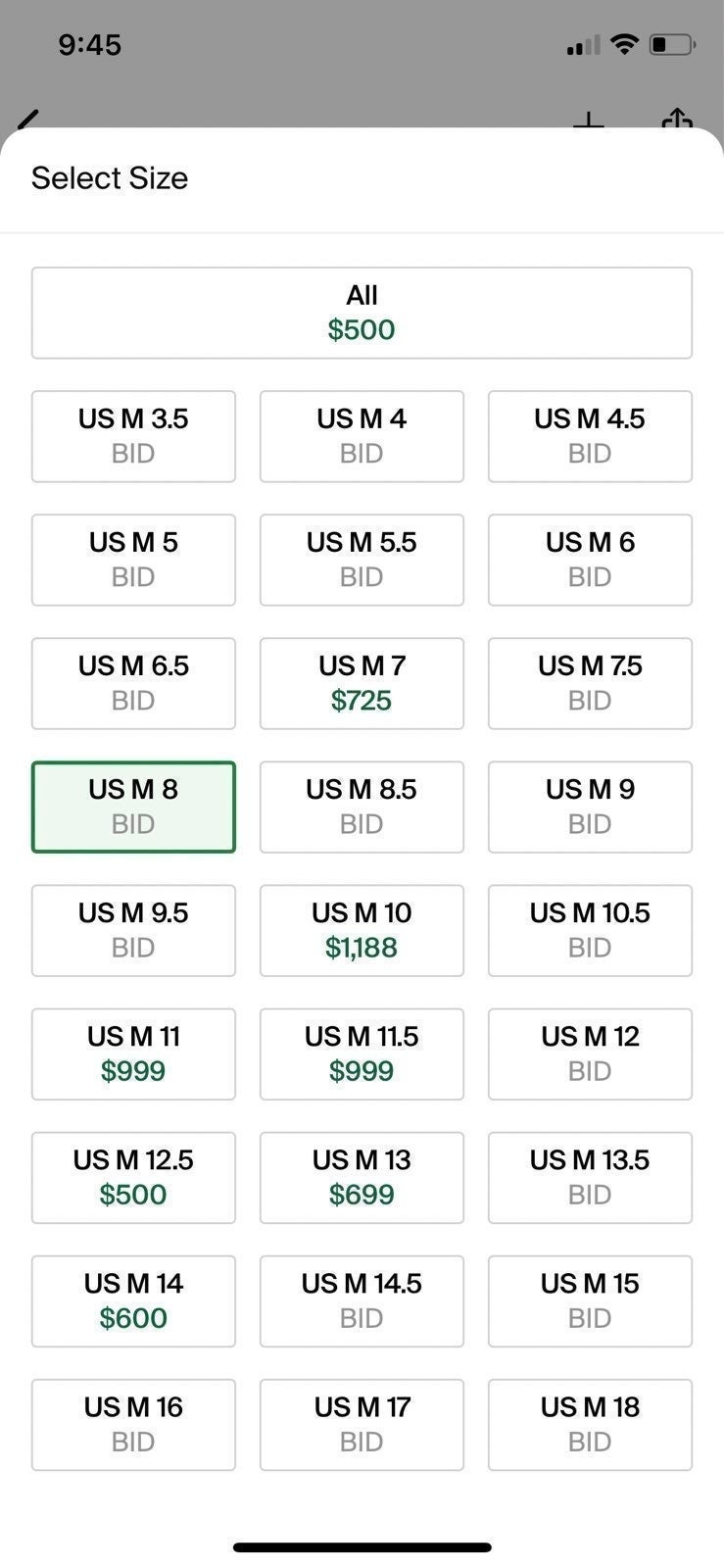The image size is (724, 1568).
Task: Tap the highlighted US M 8 size
Action: point(133,807)
